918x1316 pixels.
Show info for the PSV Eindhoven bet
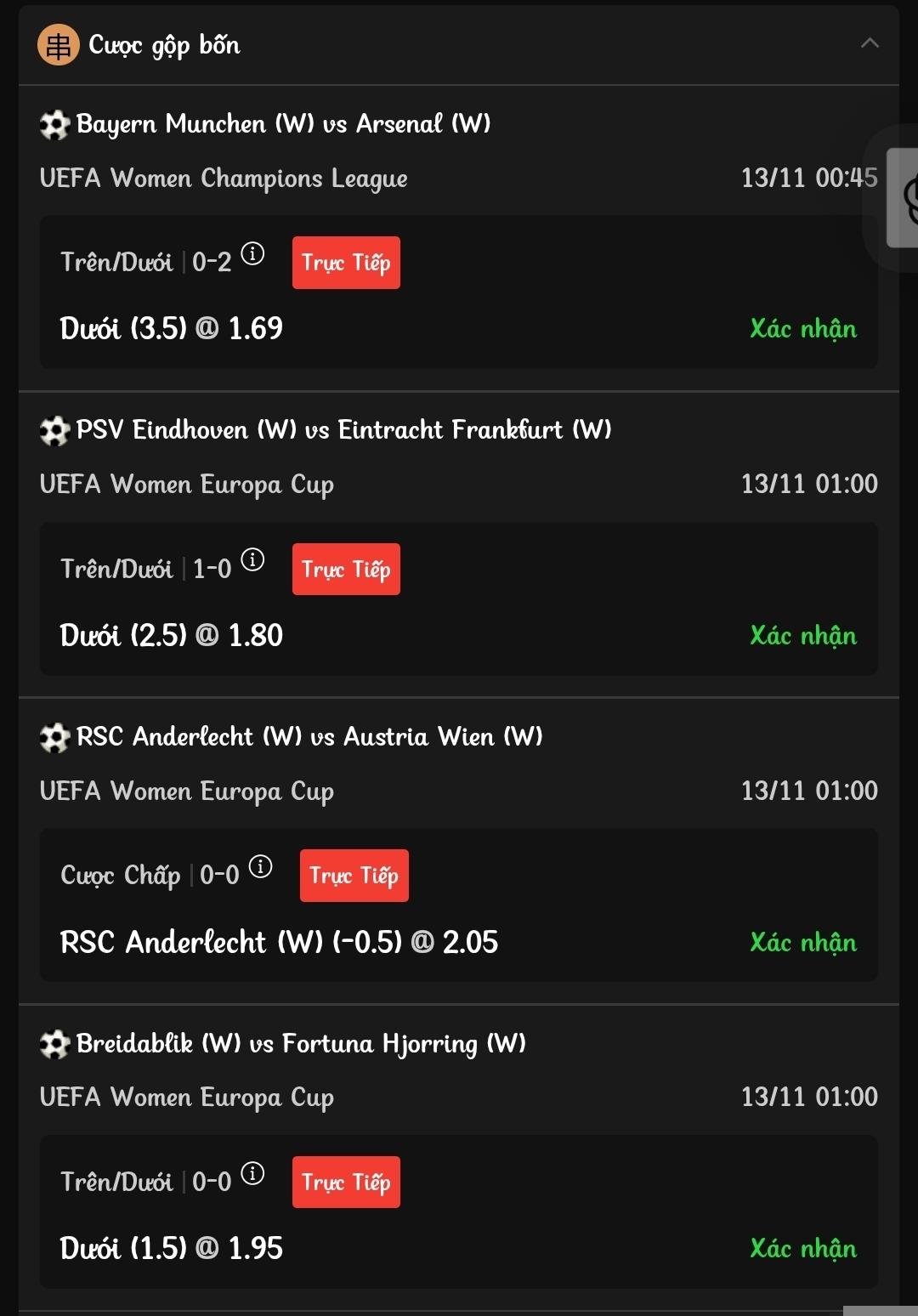click(252, 559)
